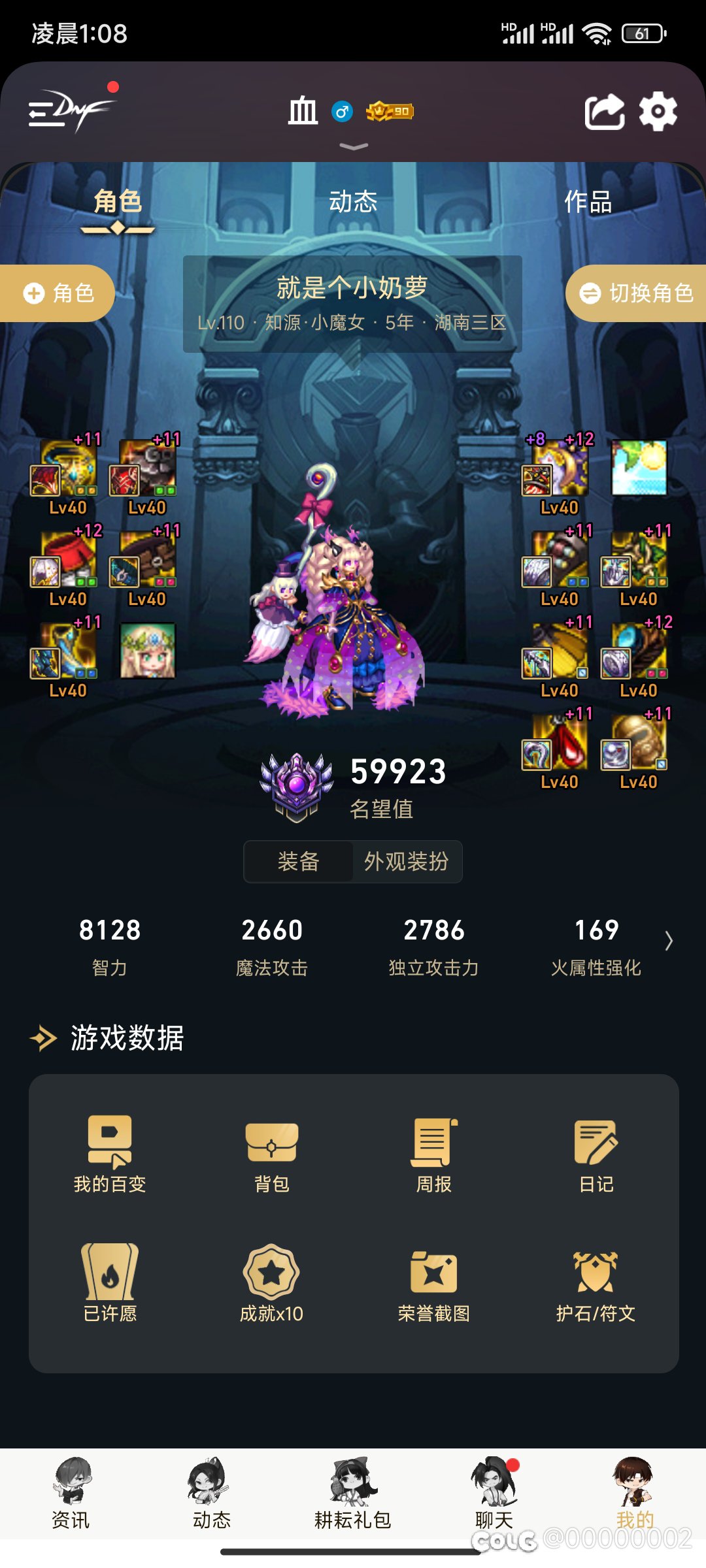This screenshot has width=706, height=1568.
Task: Go to the 聊天 bottom tab
Action: 494,1494
